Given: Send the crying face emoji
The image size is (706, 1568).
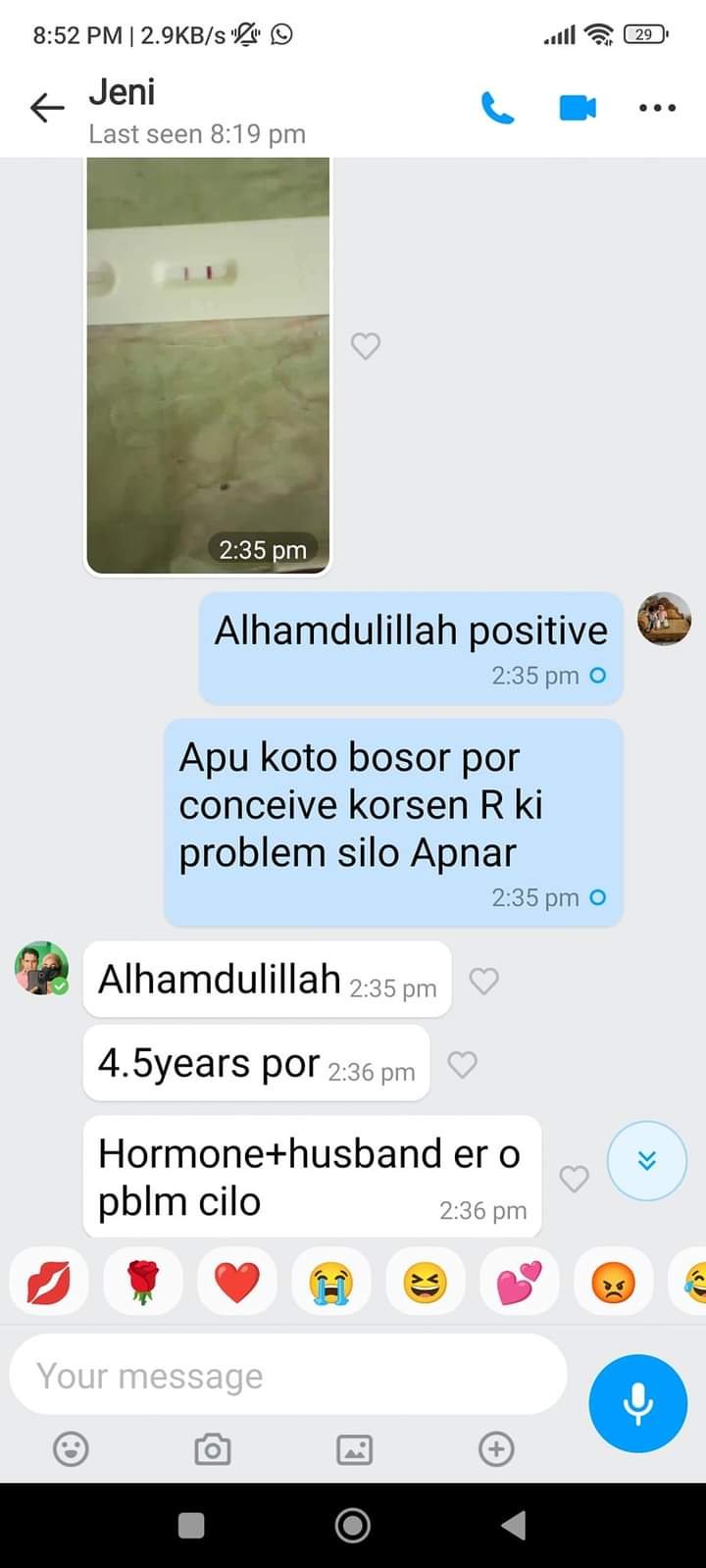Looking at the screenshot, I should pyautogui.click(x=330, y=1283).
